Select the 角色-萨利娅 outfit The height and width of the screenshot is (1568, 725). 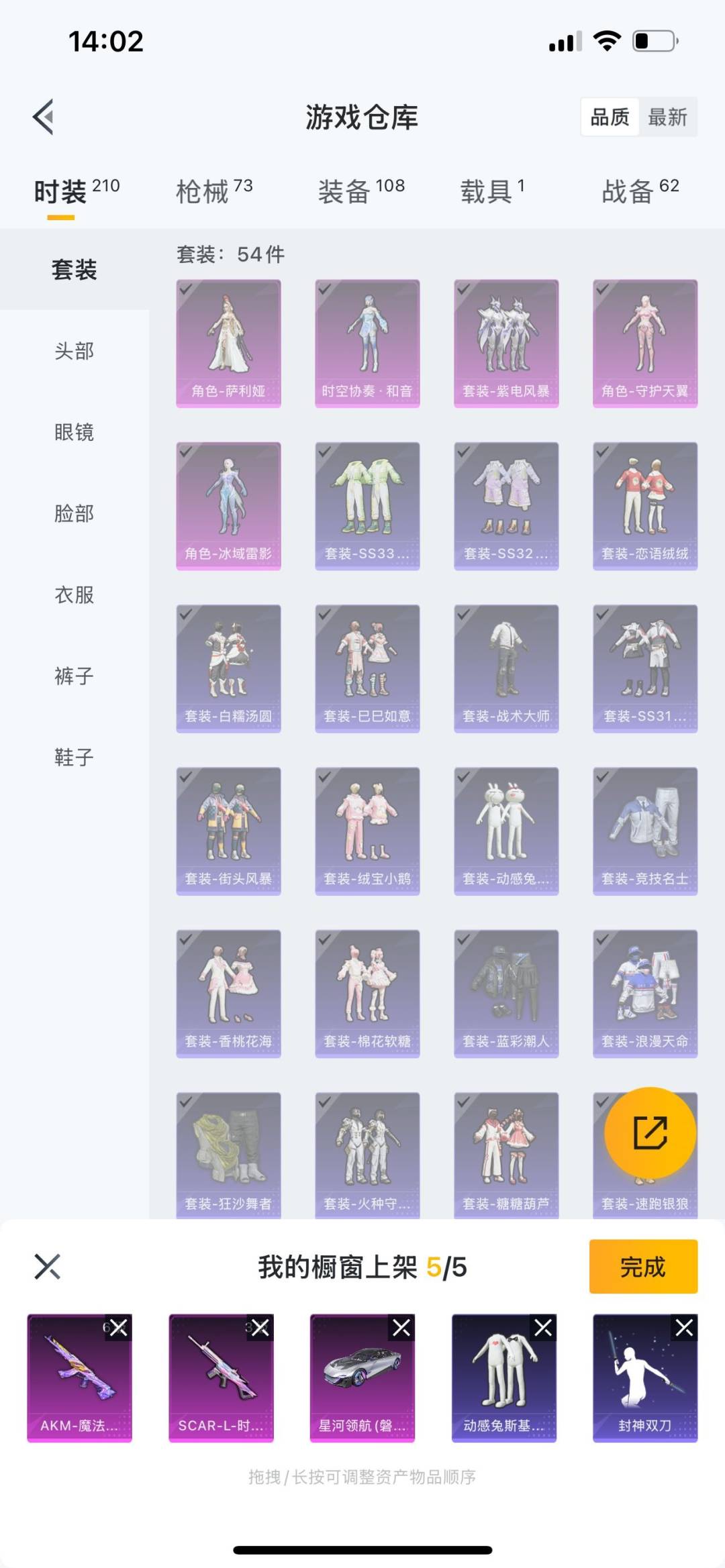coord(228,343)
